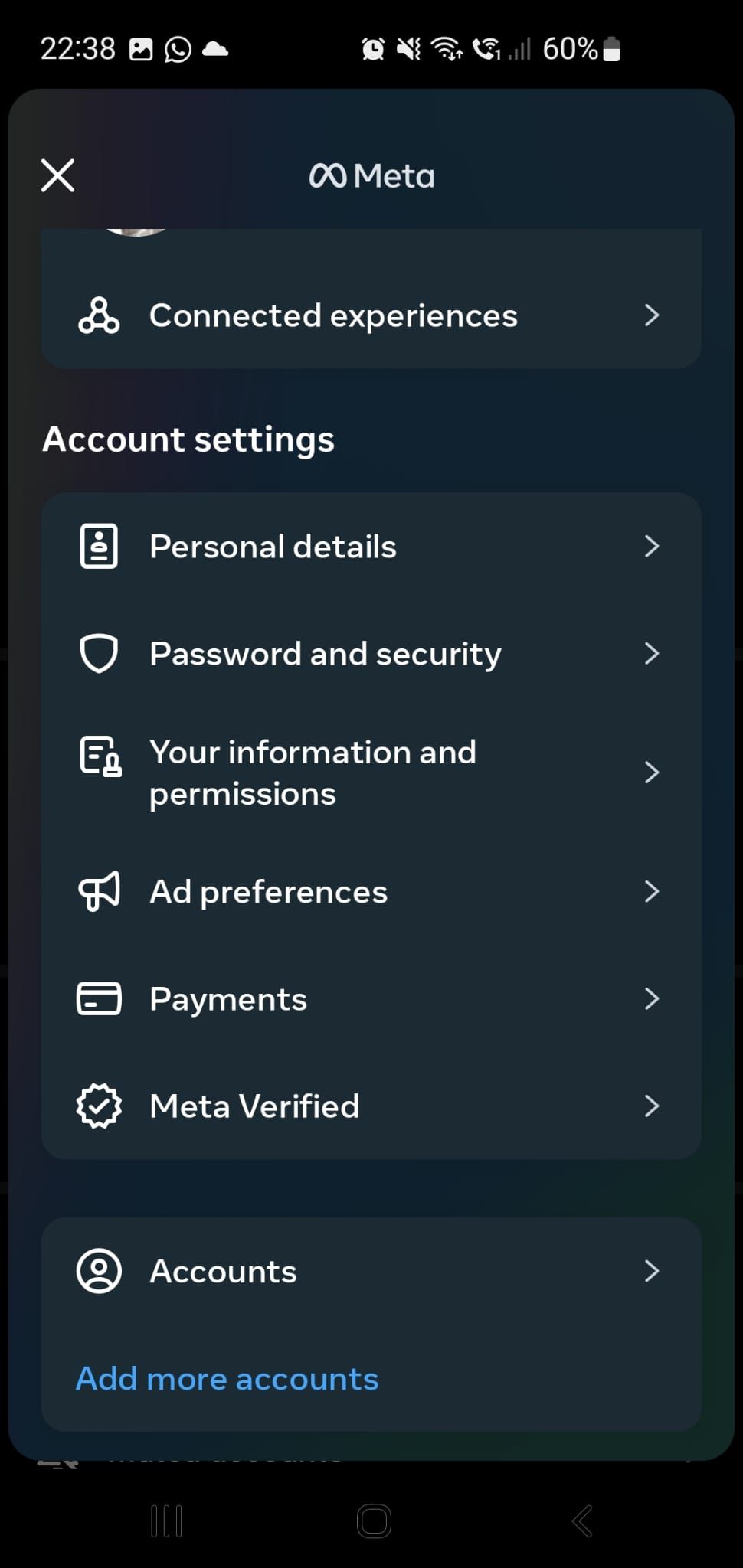Close the Meta settings overlay

[x=57, y=175]
